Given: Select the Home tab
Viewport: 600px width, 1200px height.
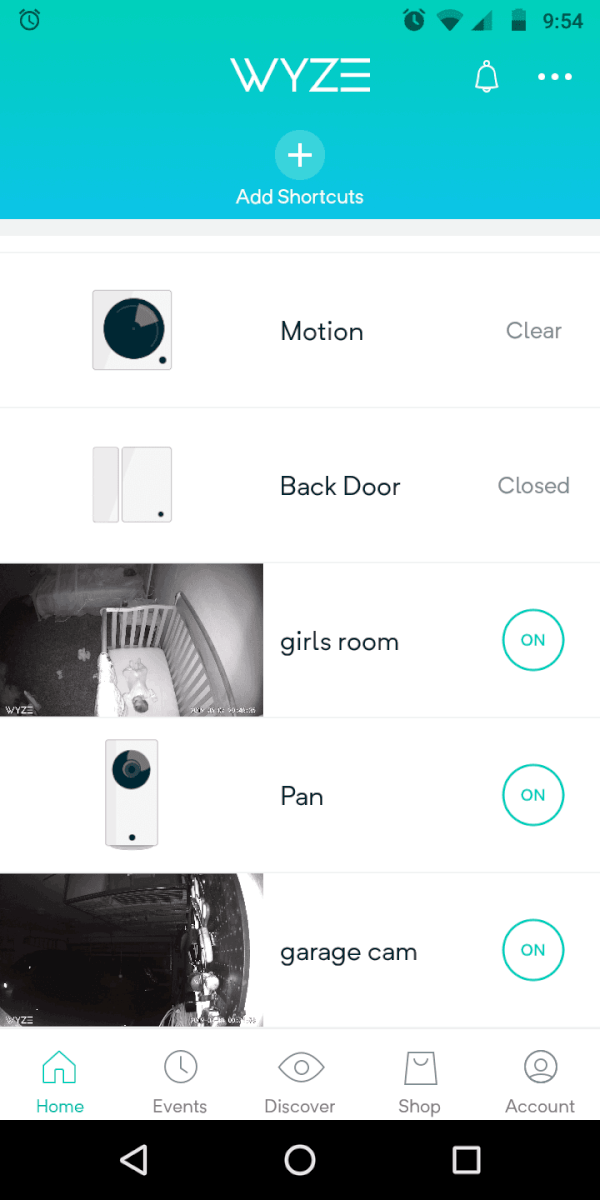Looking at the screenshot, I should tap(60, 1081).
